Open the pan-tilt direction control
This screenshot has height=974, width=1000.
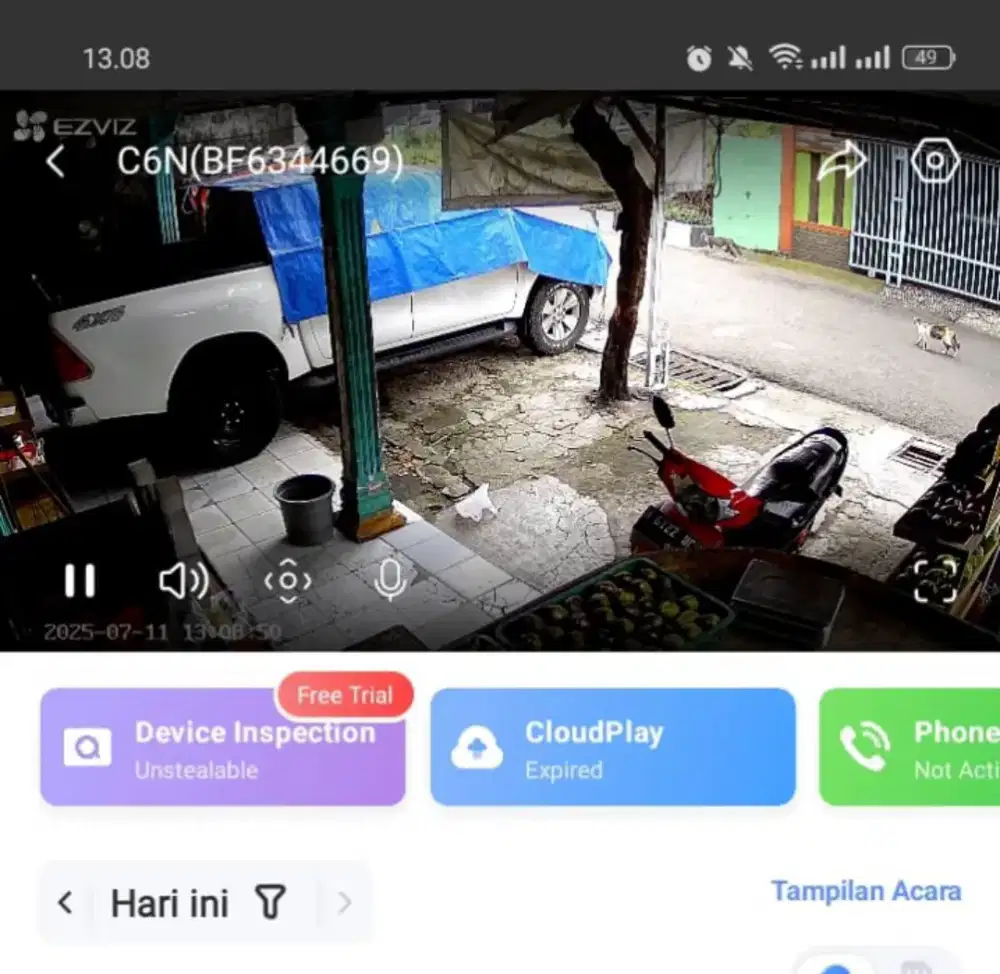pos(288,581)
